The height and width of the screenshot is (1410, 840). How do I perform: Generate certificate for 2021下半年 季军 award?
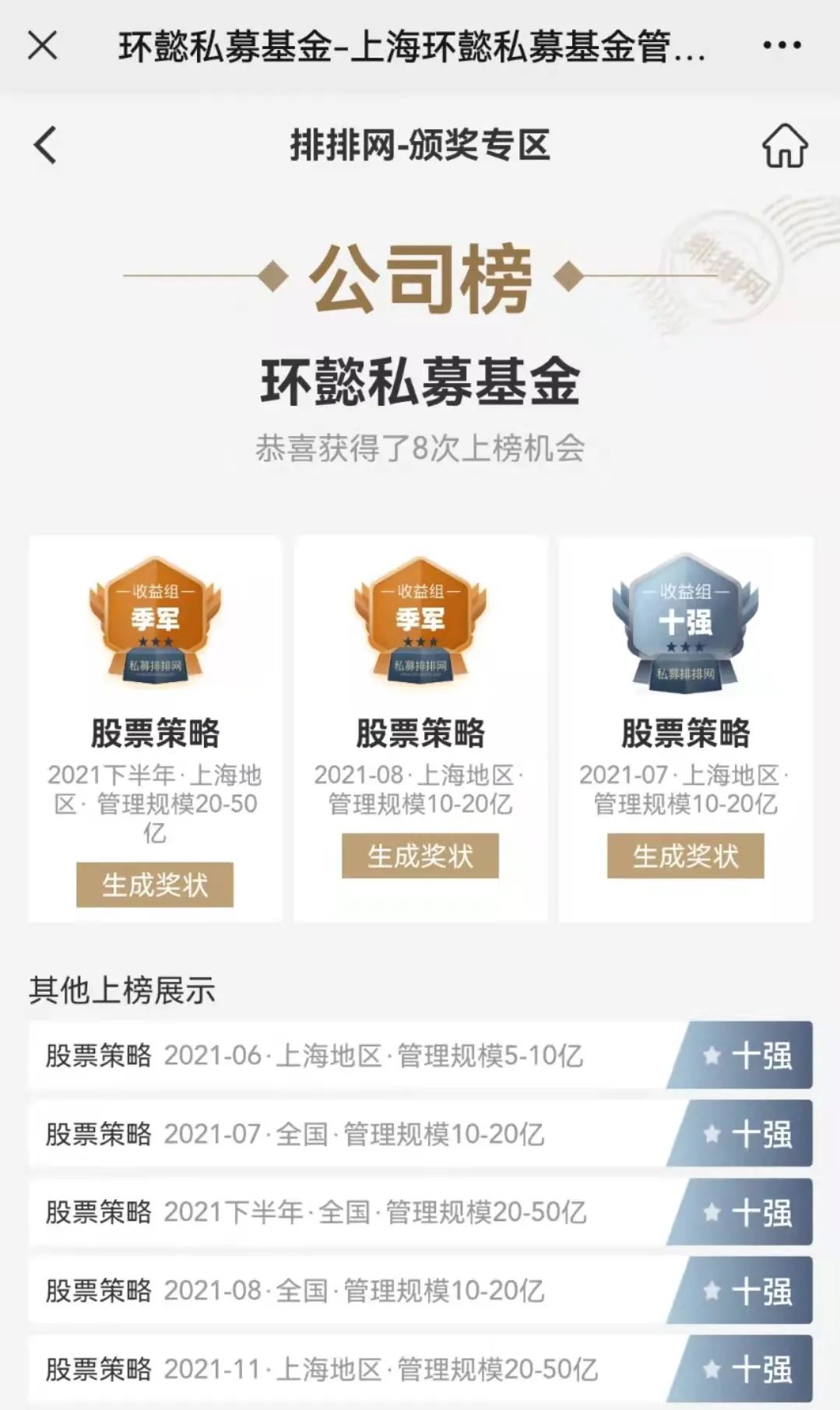[x=154, y=884]
